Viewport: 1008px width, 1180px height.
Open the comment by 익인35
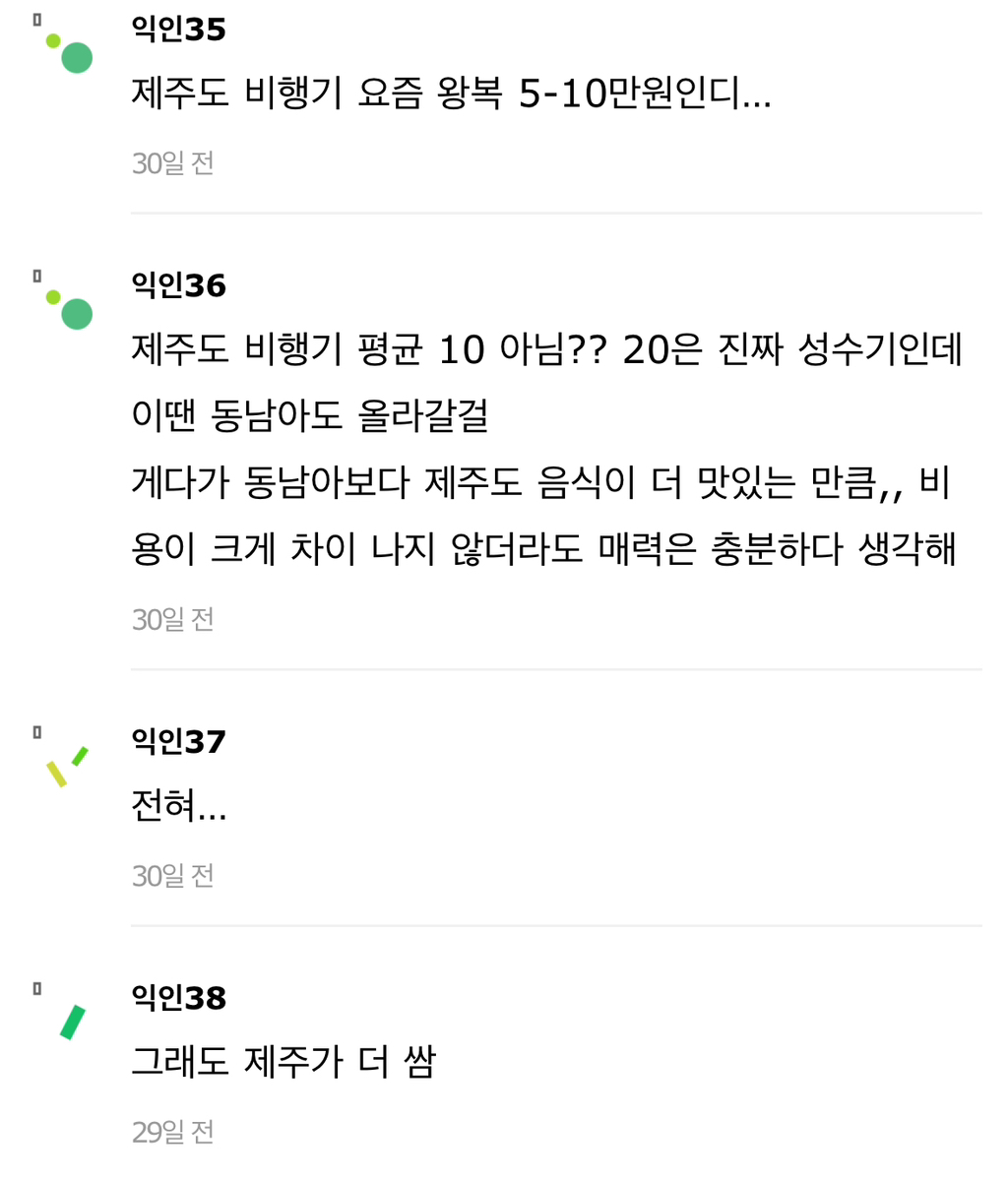tap(451, 93)
